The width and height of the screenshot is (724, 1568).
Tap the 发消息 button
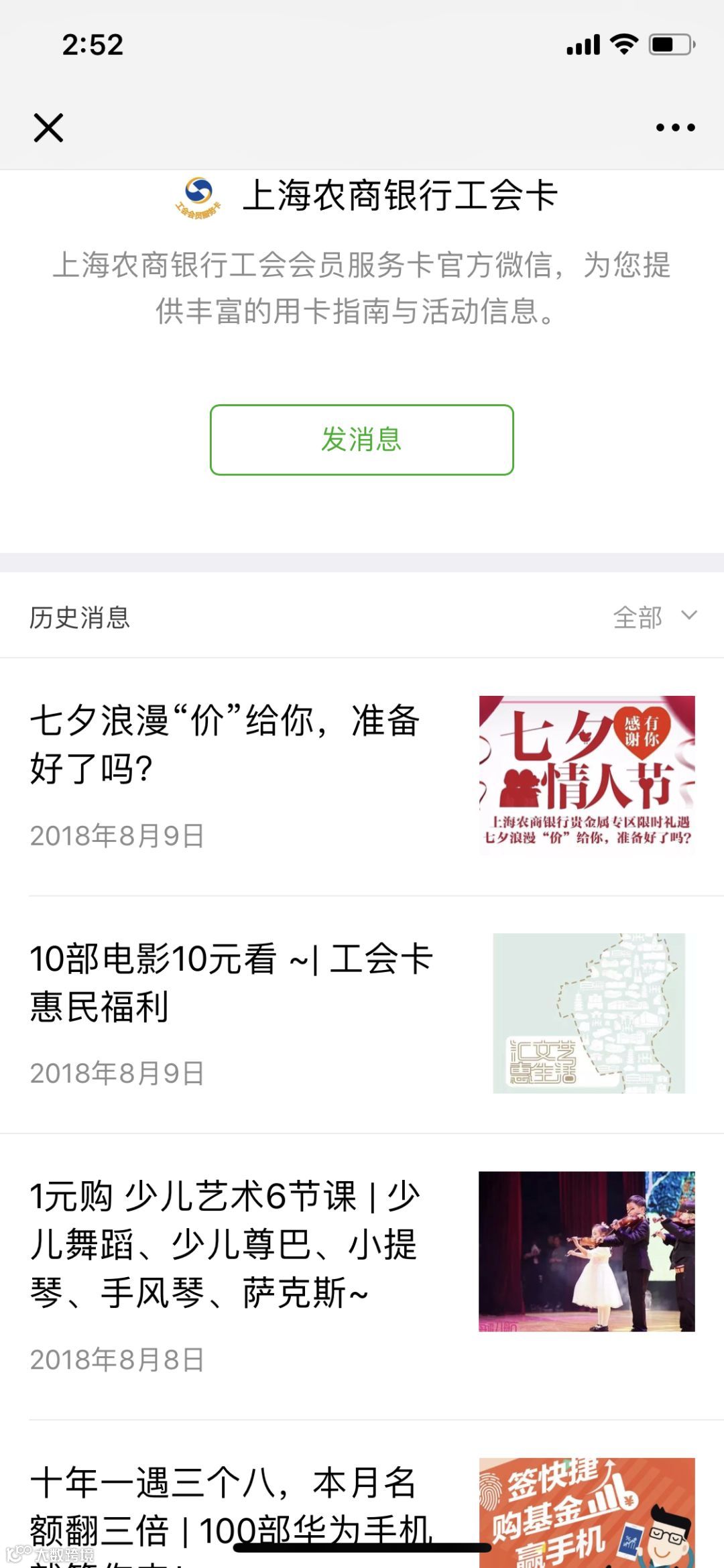(361, 440)
